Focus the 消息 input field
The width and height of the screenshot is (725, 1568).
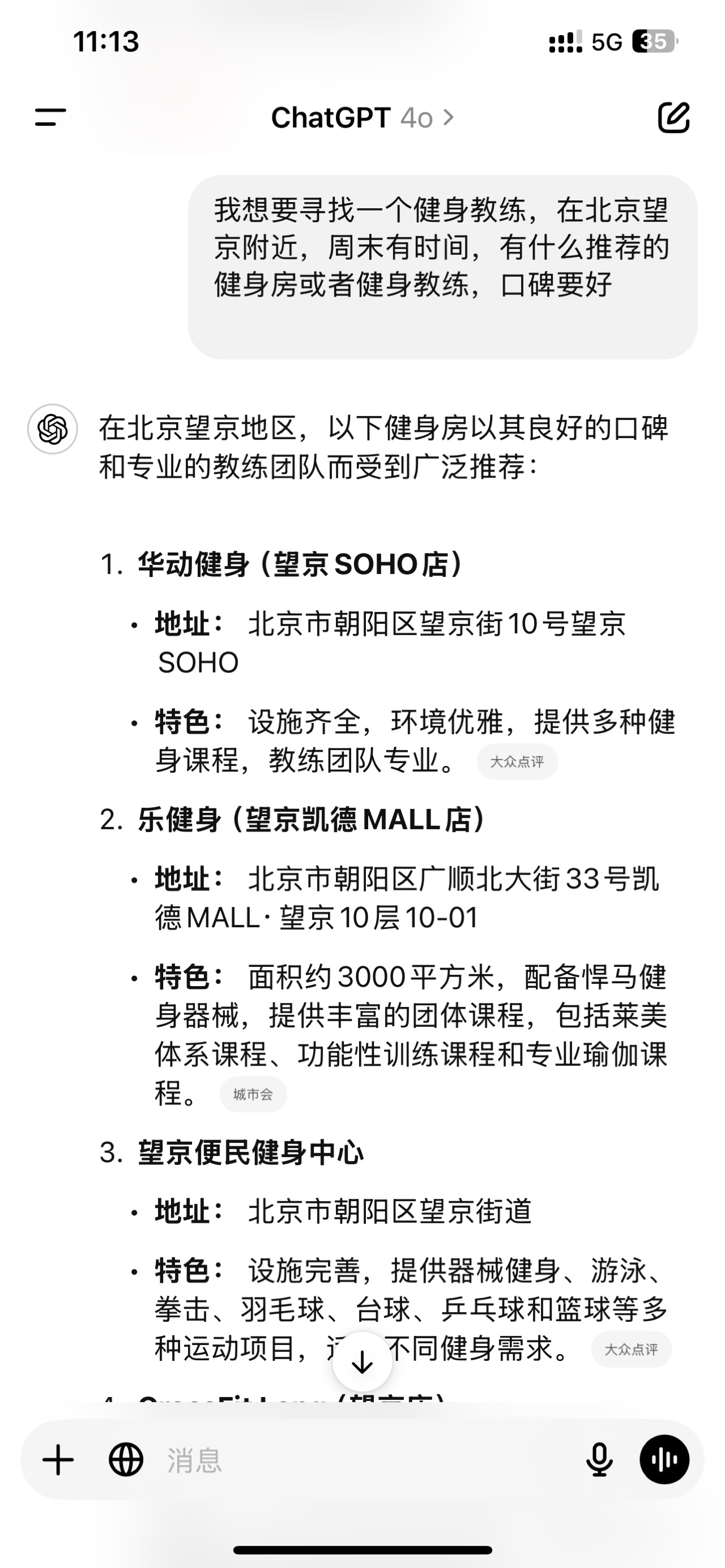point(365,1460)
